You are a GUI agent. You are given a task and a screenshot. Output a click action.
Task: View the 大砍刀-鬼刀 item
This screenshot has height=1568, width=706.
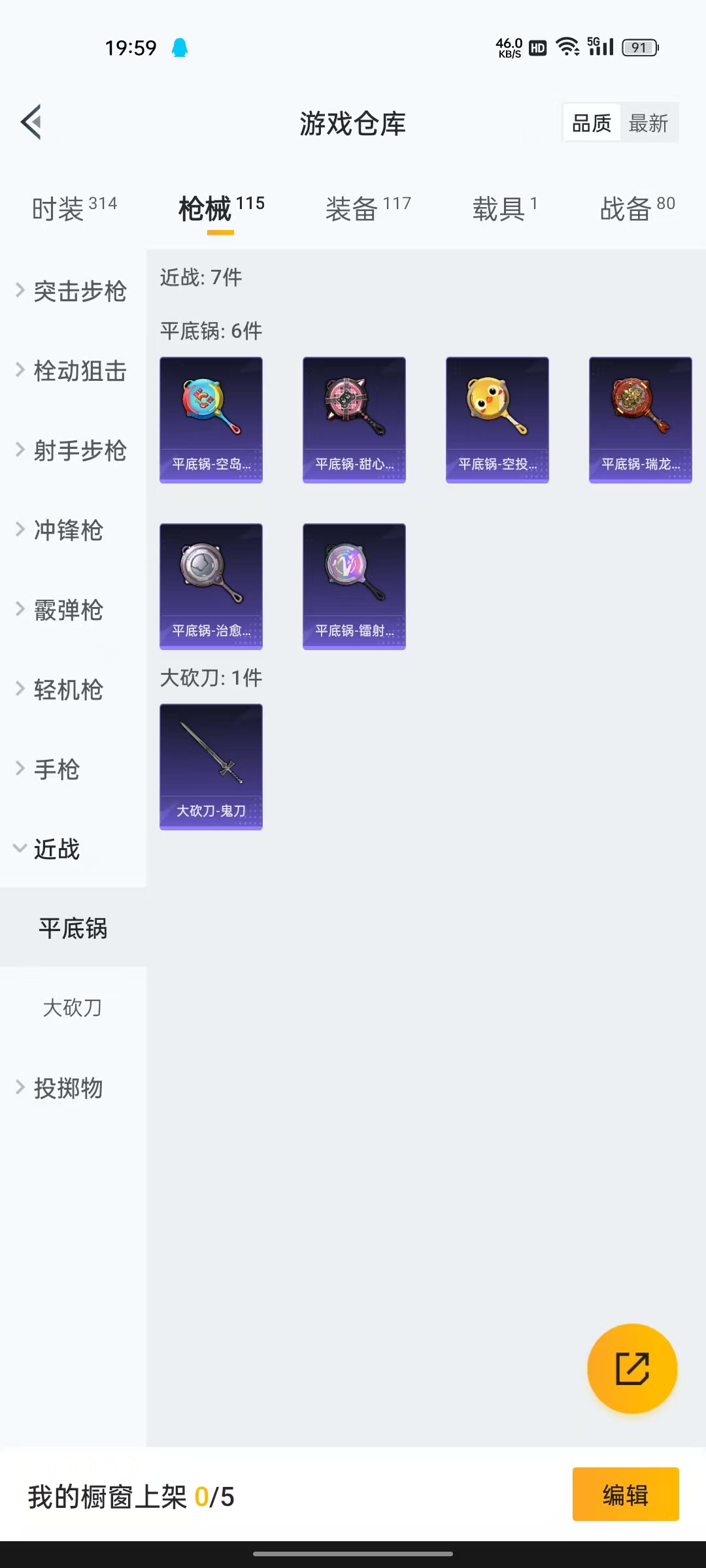point(211,766)
